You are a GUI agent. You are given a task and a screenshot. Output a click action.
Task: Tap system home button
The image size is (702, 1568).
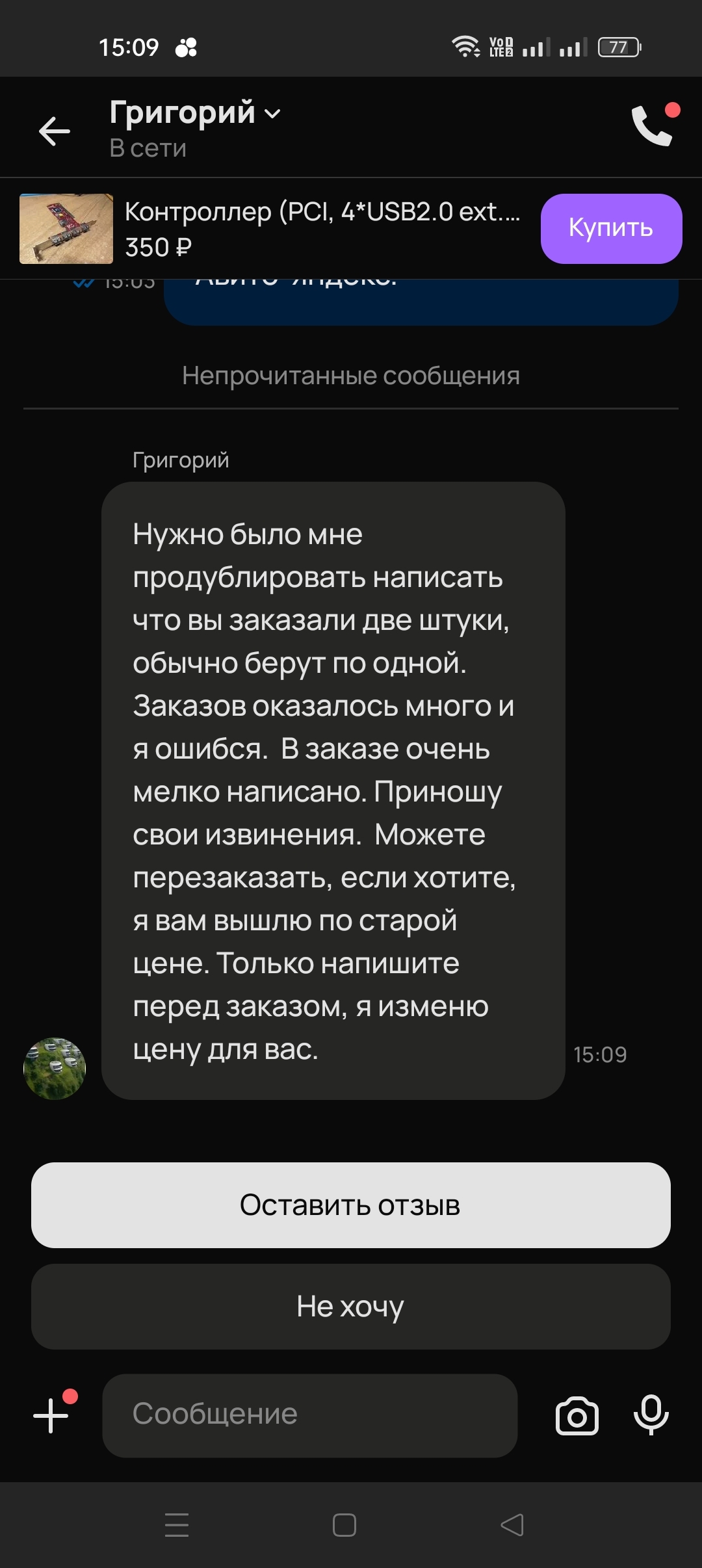(x=344, y=1525)
